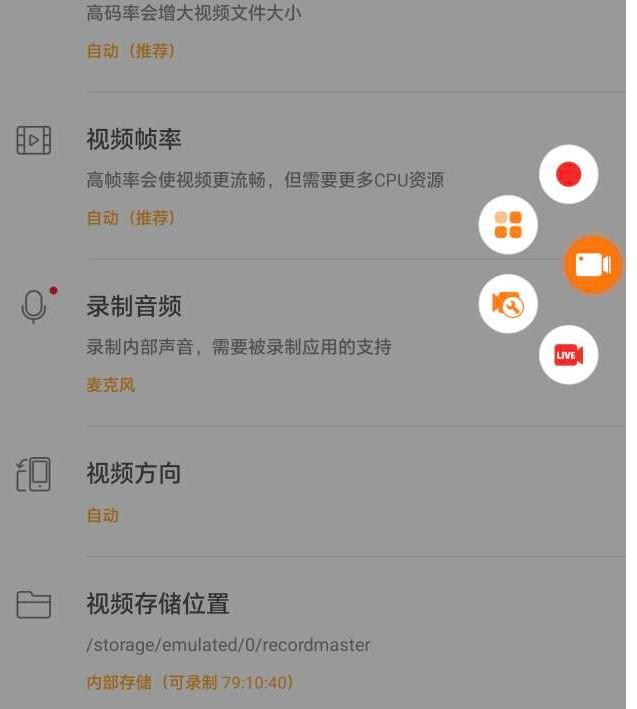Image resolution: width=637 pixels, height=709 pixels.
Task: Open the four-squares tools menu button
Action: (508, 224)
